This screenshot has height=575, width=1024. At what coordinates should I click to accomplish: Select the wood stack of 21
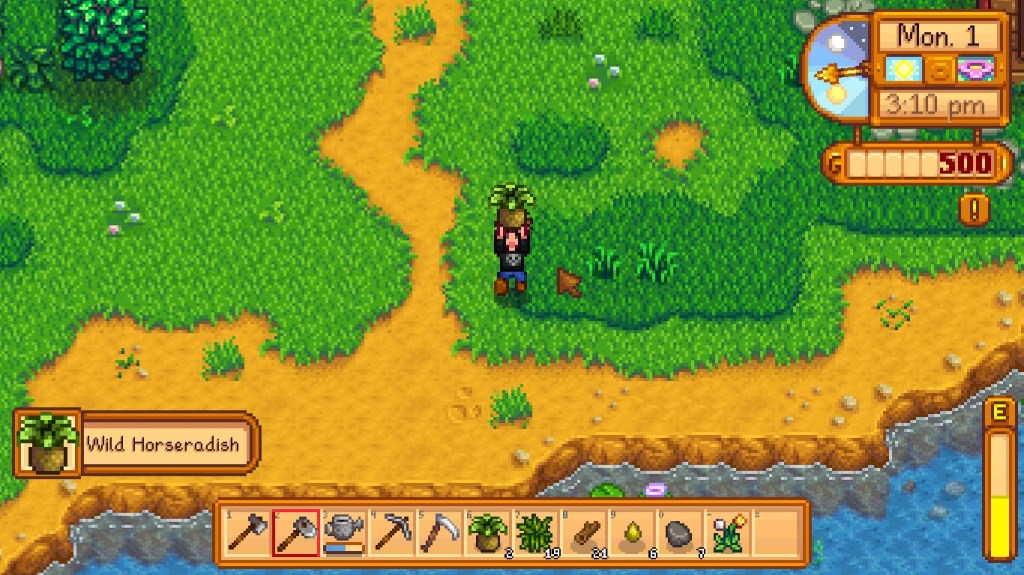click(584, 532)
